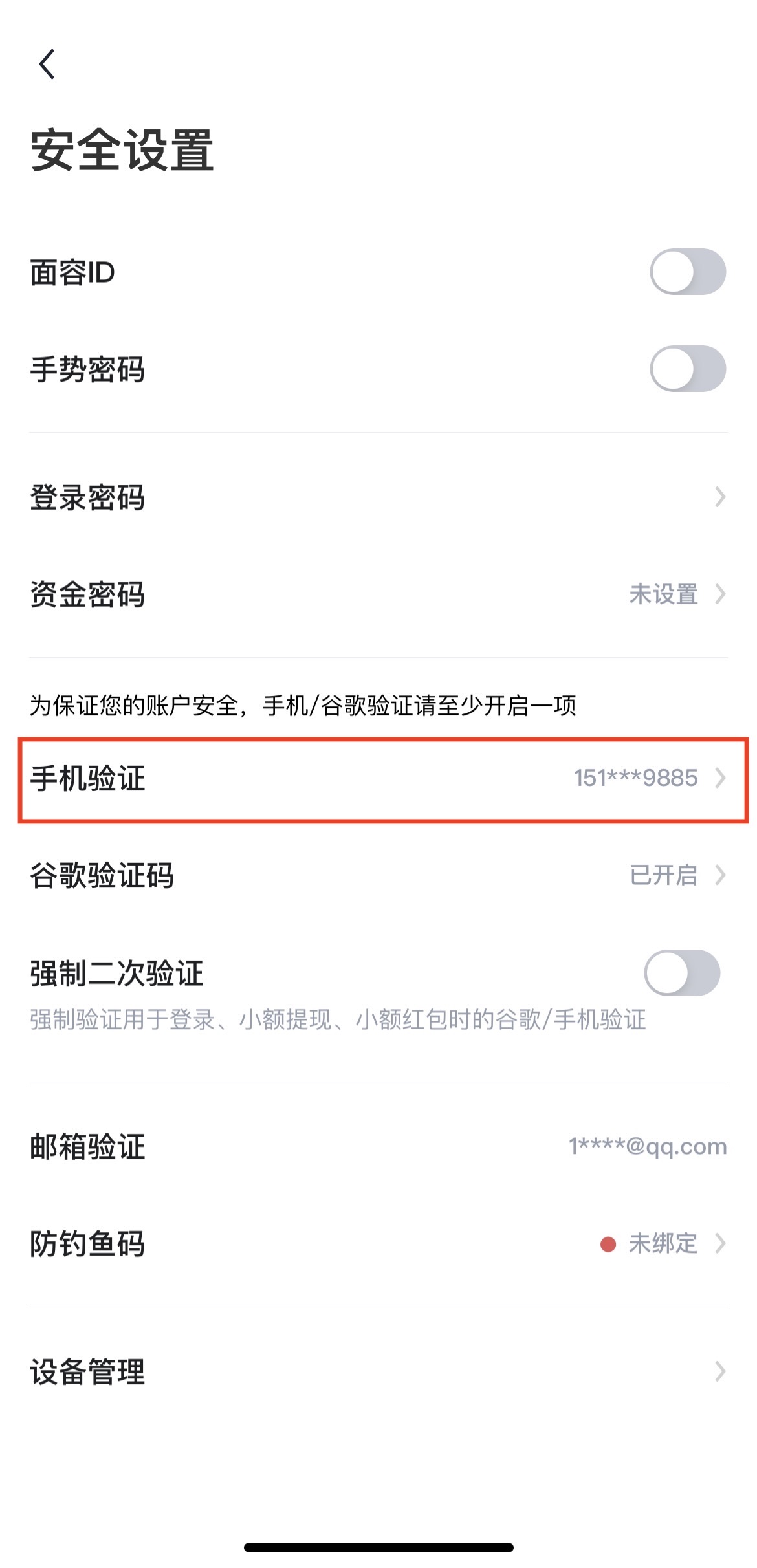The image size is (757, 1568).
Task: Go back using the top-left arrow
Action: click(x=47, y=64)
